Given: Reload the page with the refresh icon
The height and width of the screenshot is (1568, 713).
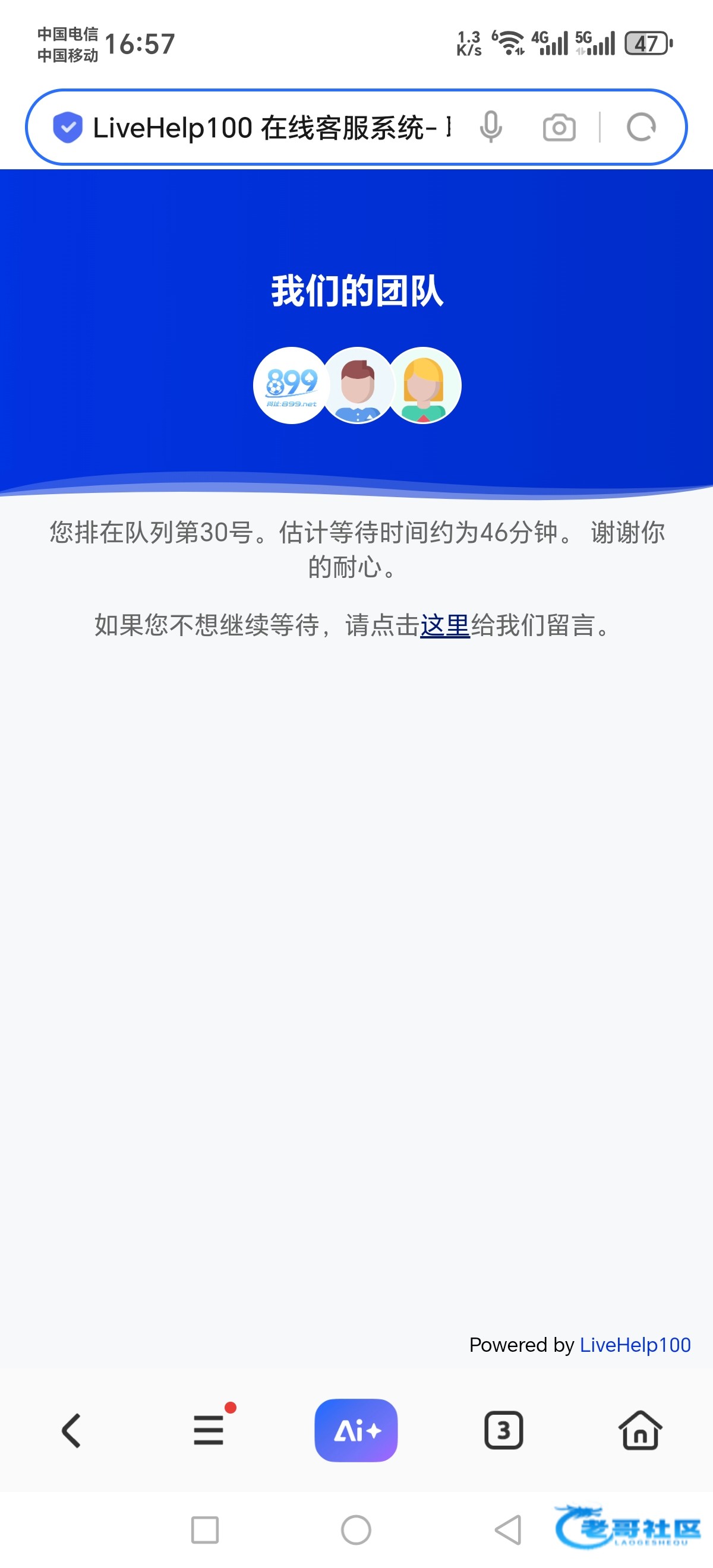Looking at the screenshot, I should tap(641, 128).
